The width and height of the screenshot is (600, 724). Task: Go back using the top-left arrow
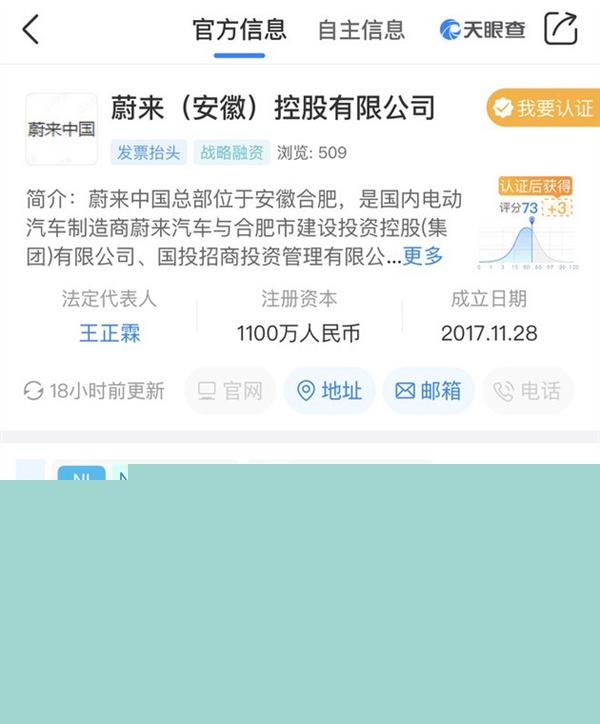pyautogui.click(x=31, y=29)
